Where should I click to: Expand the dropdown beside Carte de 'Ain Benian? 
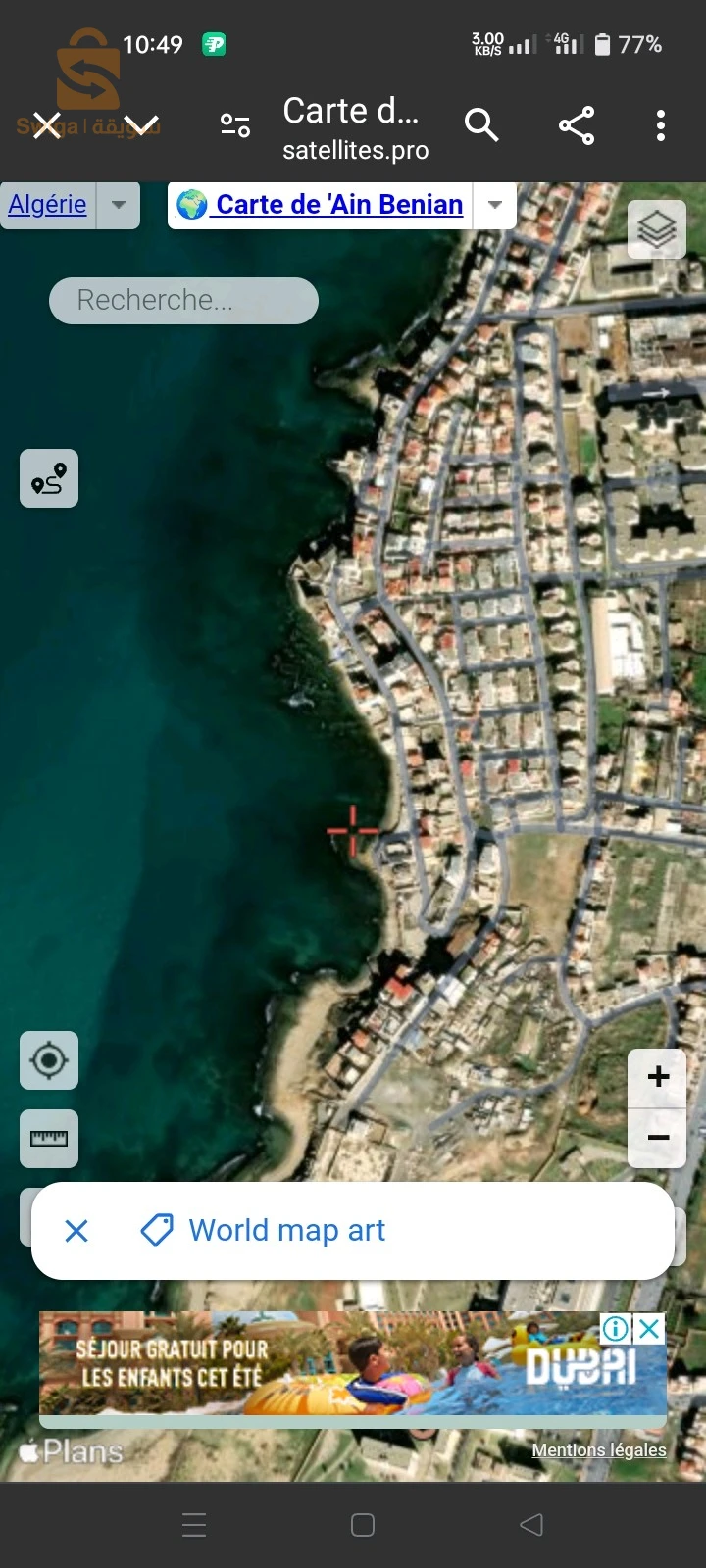point(495,205)
